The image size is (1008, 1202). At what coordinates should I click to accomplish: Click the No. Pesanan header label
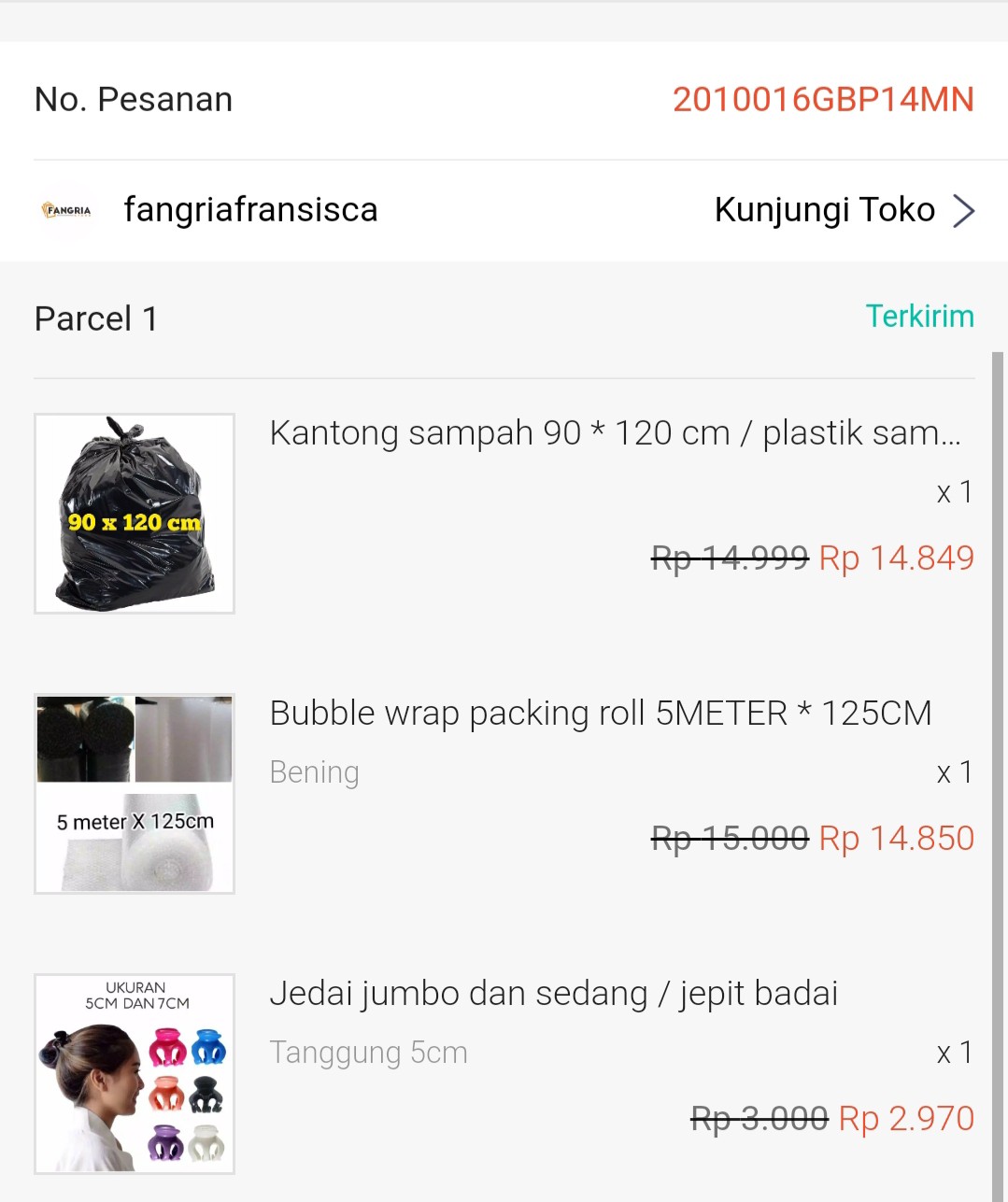point(133,98)
